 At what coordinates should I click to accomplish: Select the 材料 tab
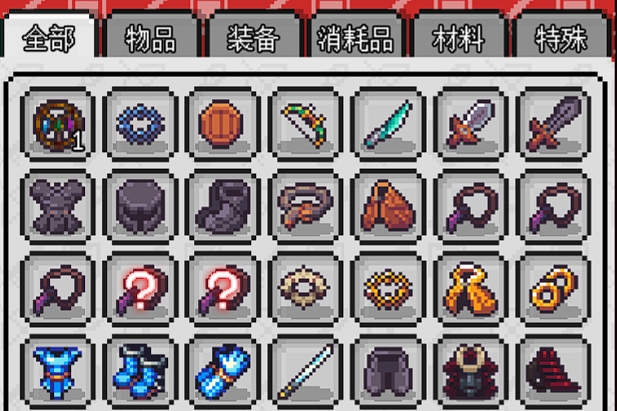point(459,40)
